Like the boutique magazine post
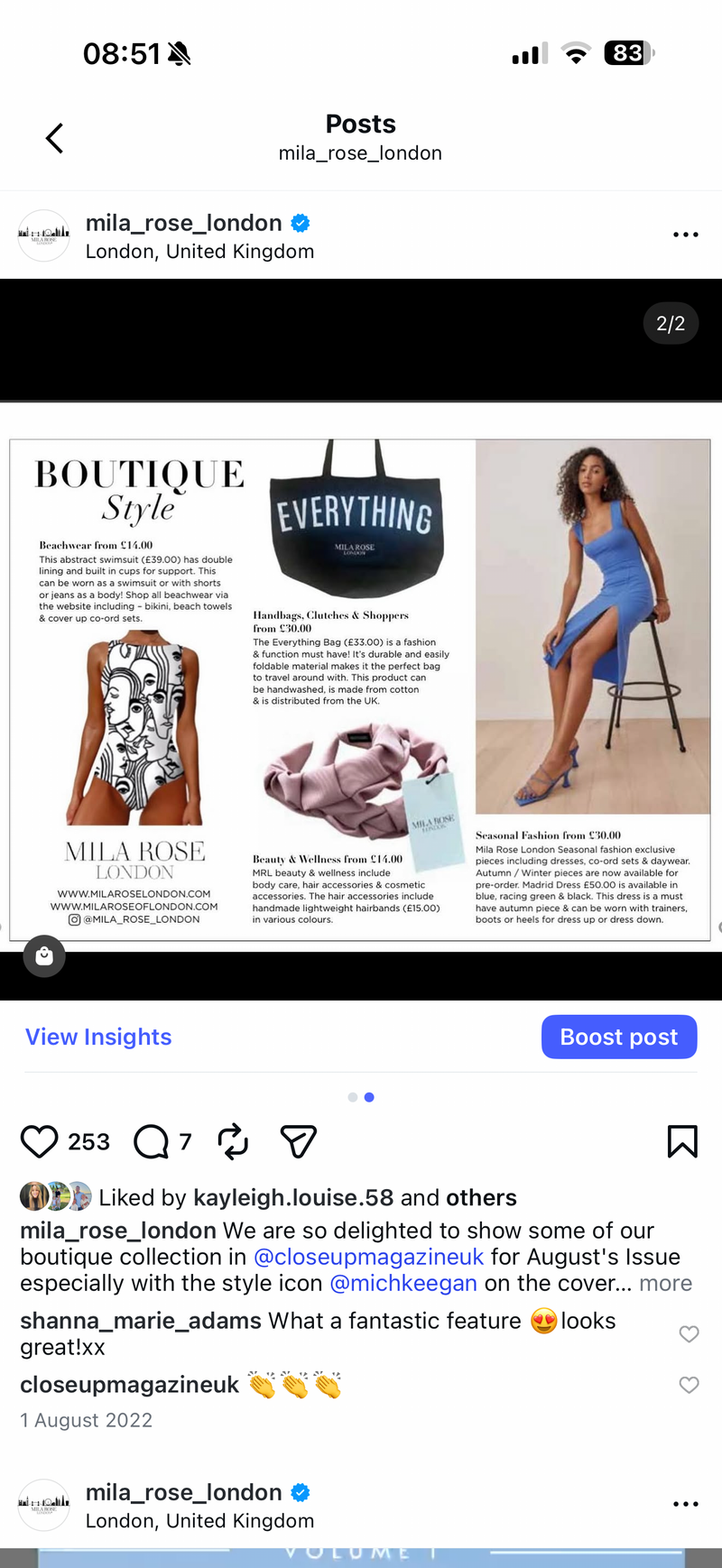The height and width of the screenshot is (1568, 722). coord(40,1141)
